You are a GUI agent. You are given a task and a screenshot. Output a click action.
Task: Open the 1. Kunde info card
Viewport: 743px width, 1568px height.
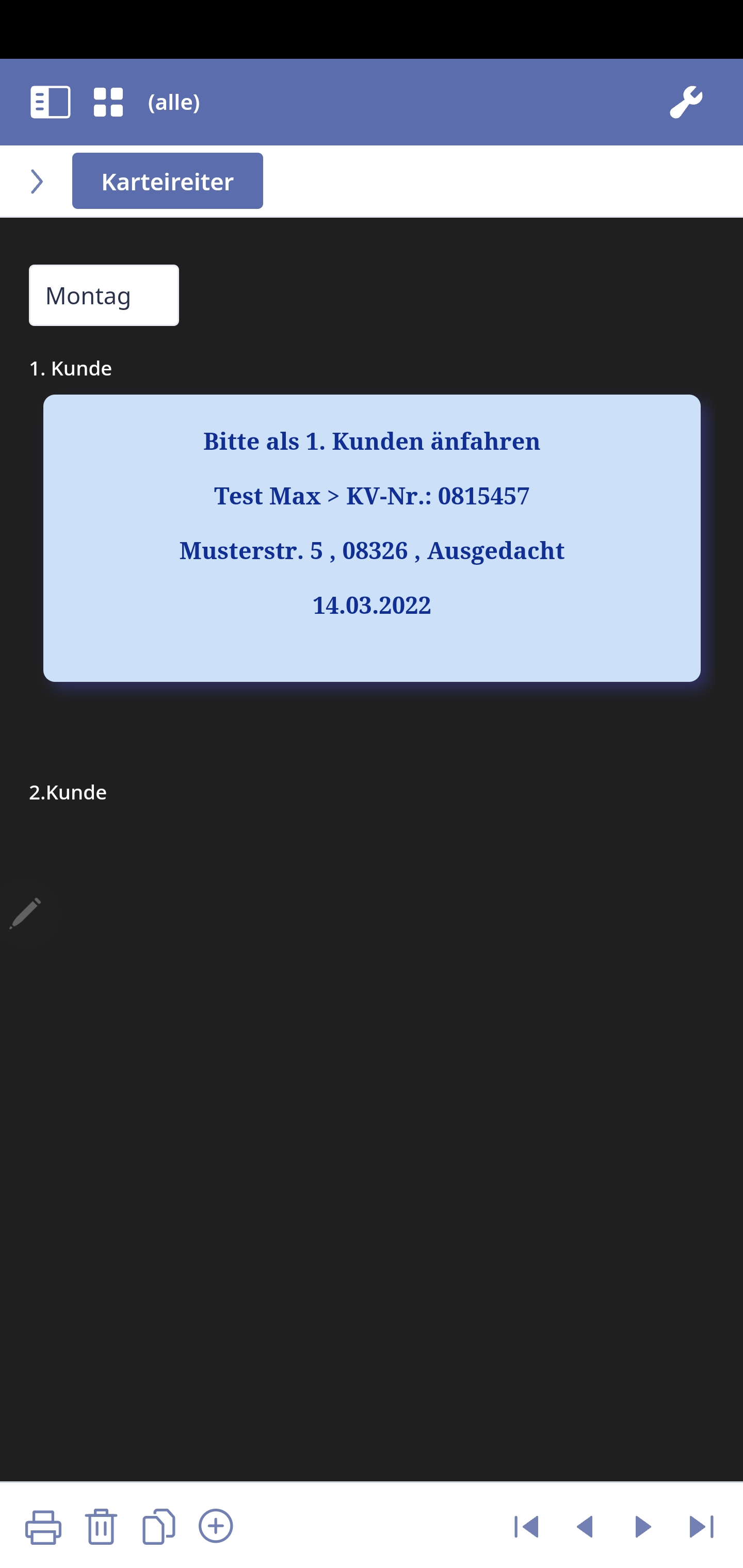[x=372, y=538]
